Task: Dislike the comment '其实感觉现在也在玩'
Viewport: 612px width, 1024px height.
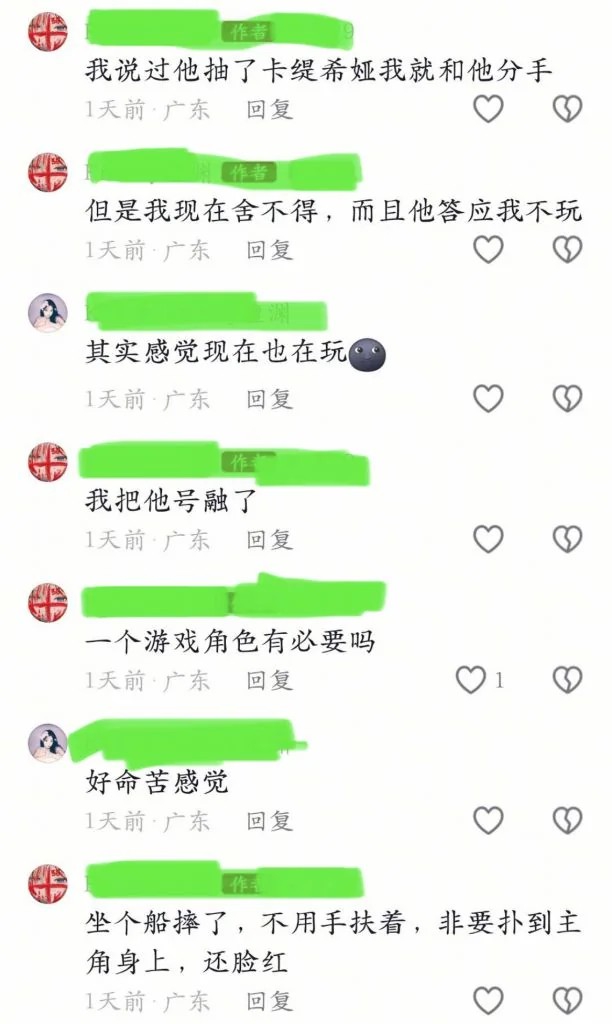Action: coord(567,398)
